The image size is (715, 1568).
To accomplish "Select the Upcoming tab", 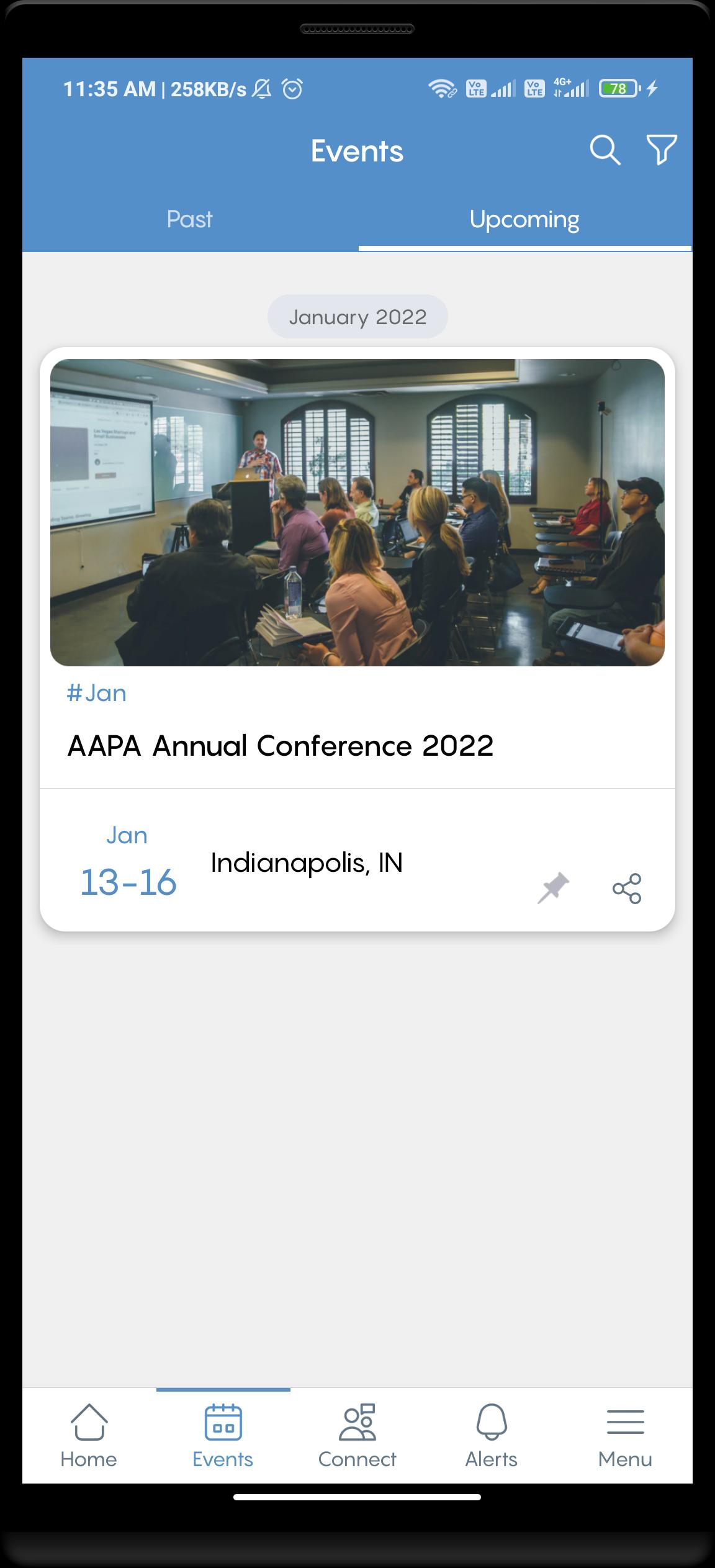I will [524, 219].
